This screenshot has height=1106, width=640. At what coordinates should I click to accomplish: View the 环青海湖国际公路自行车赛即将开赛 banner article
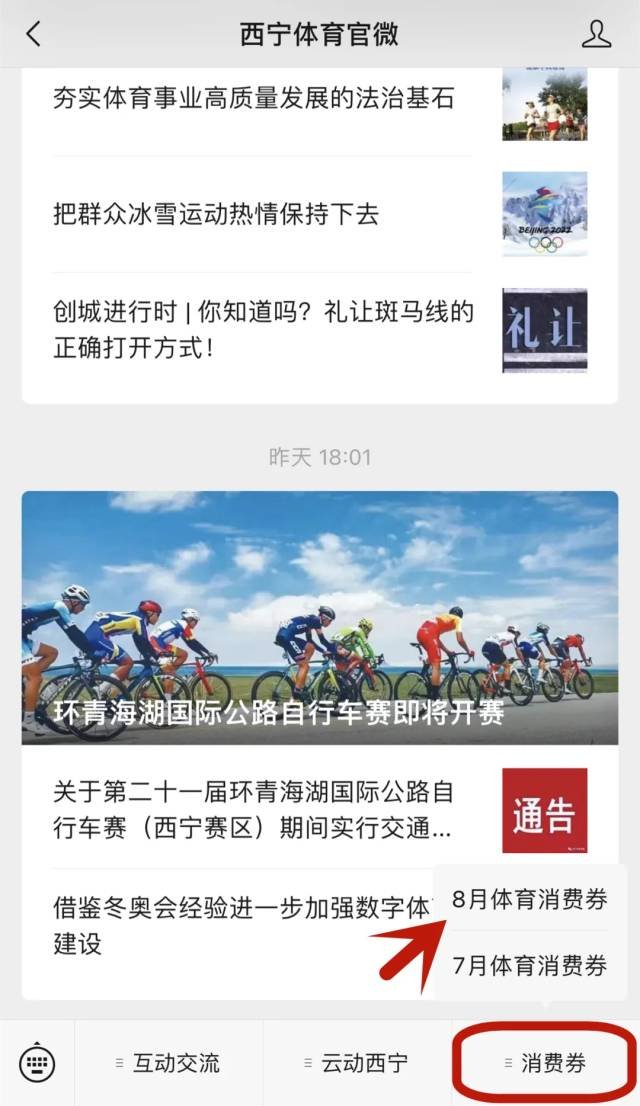click(x=319, y=618)
